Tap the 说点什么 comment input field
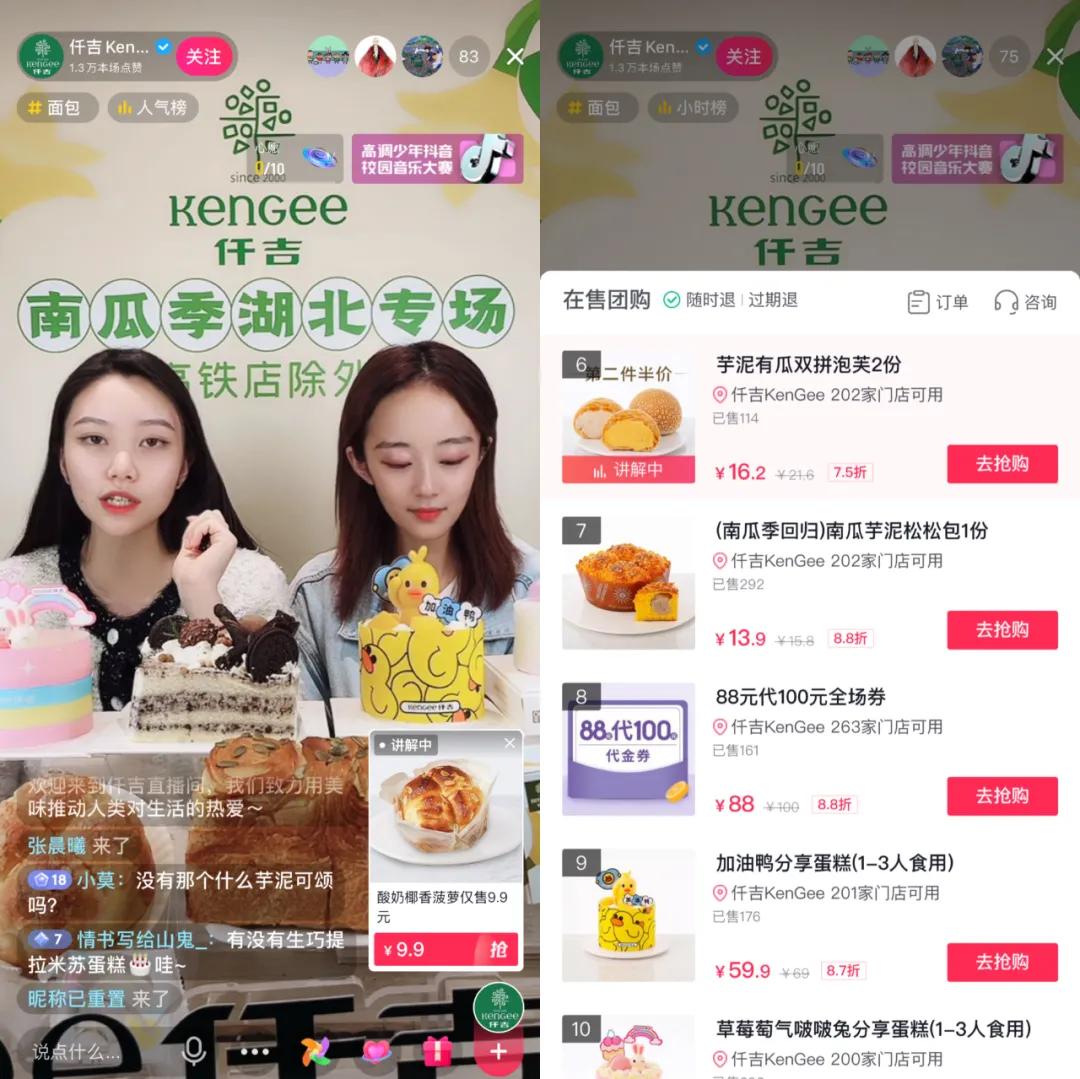The image size is (1080, 1079). (78, 1051)
